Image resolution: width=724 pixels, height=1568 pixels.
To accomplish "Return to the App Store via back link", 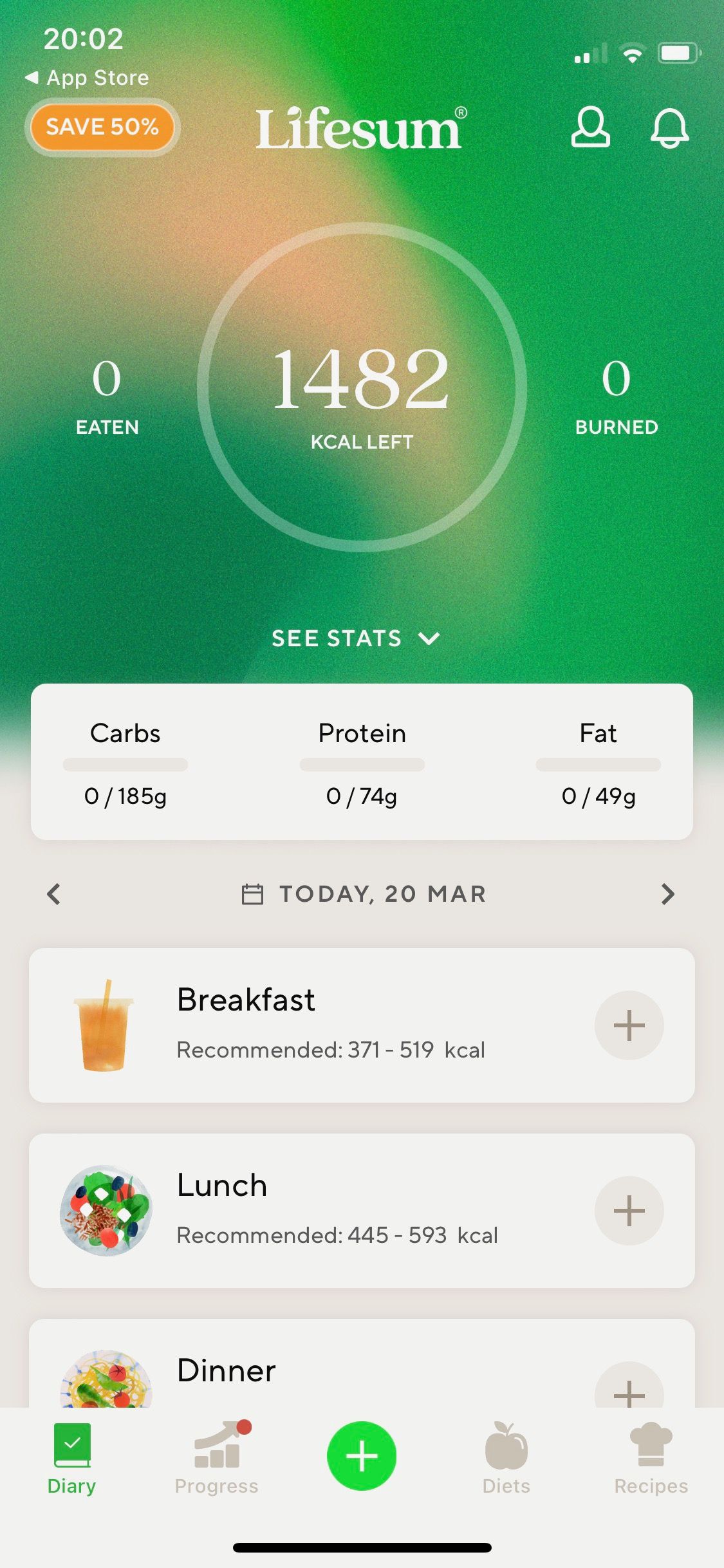I will point(87,77).
